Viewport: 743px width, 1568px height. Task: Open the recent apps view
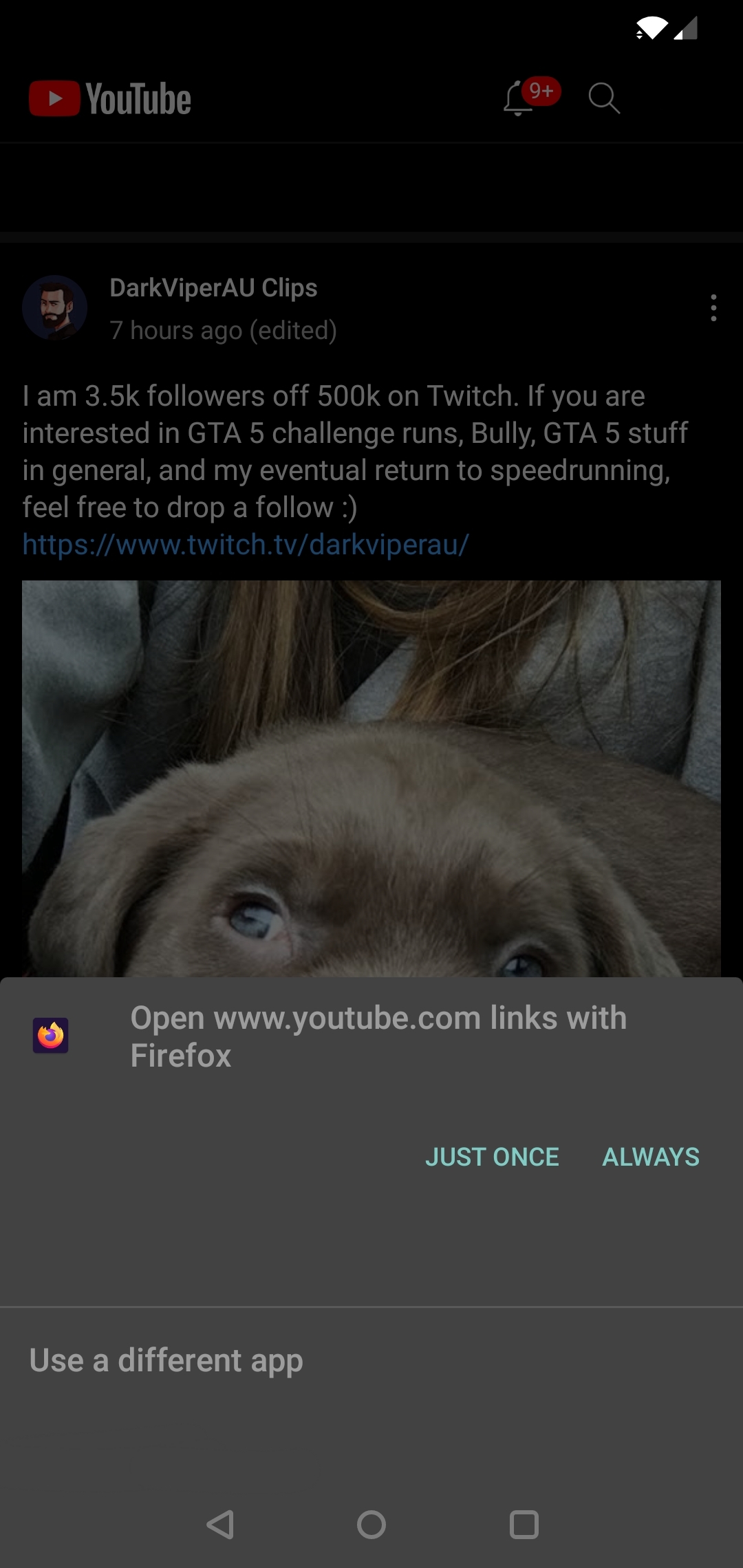point(524,1525)
